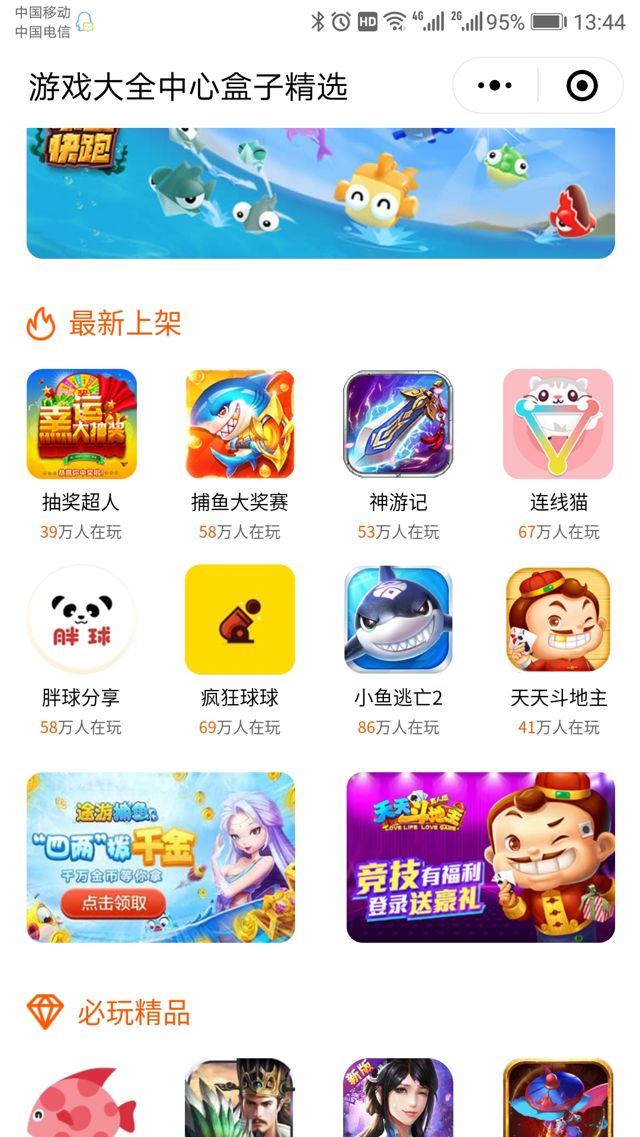The height and width of the screenshot is (1137, 640).
Task: Open the fish running game banner
Action: [320, 192]
